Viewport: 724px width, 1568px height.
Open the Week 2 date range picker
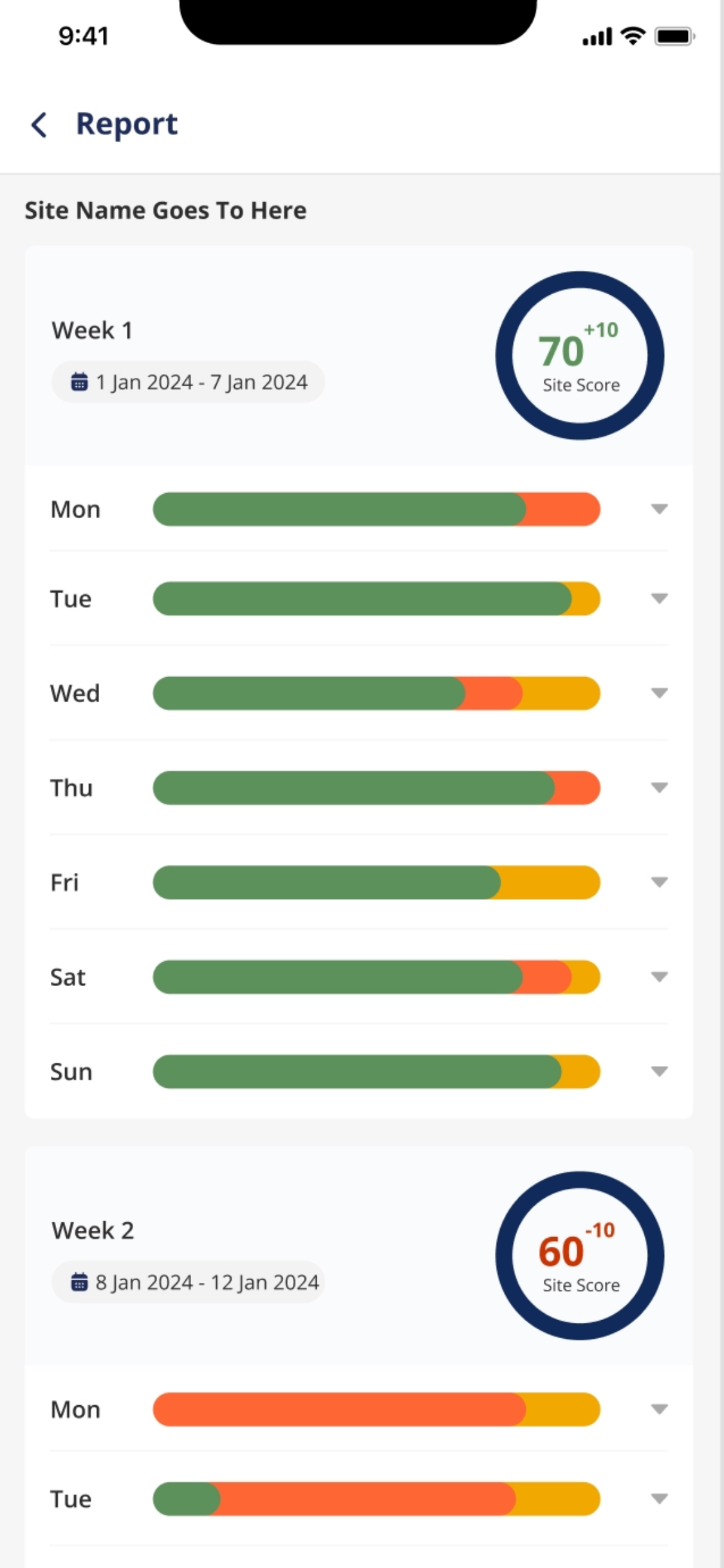pos(188,1282)
